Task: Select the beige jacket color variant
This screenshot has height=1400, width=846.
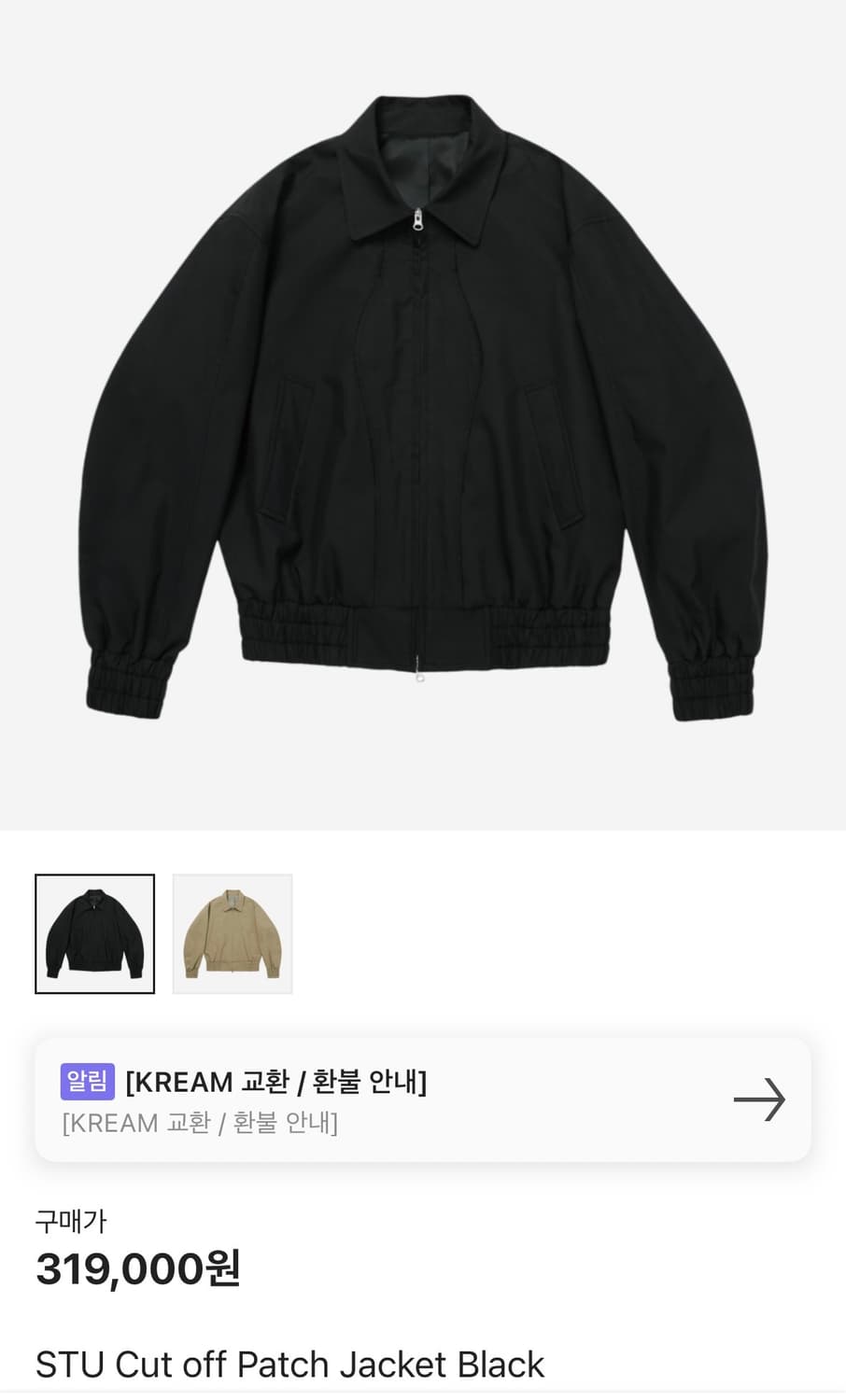Action: point(232,934)
